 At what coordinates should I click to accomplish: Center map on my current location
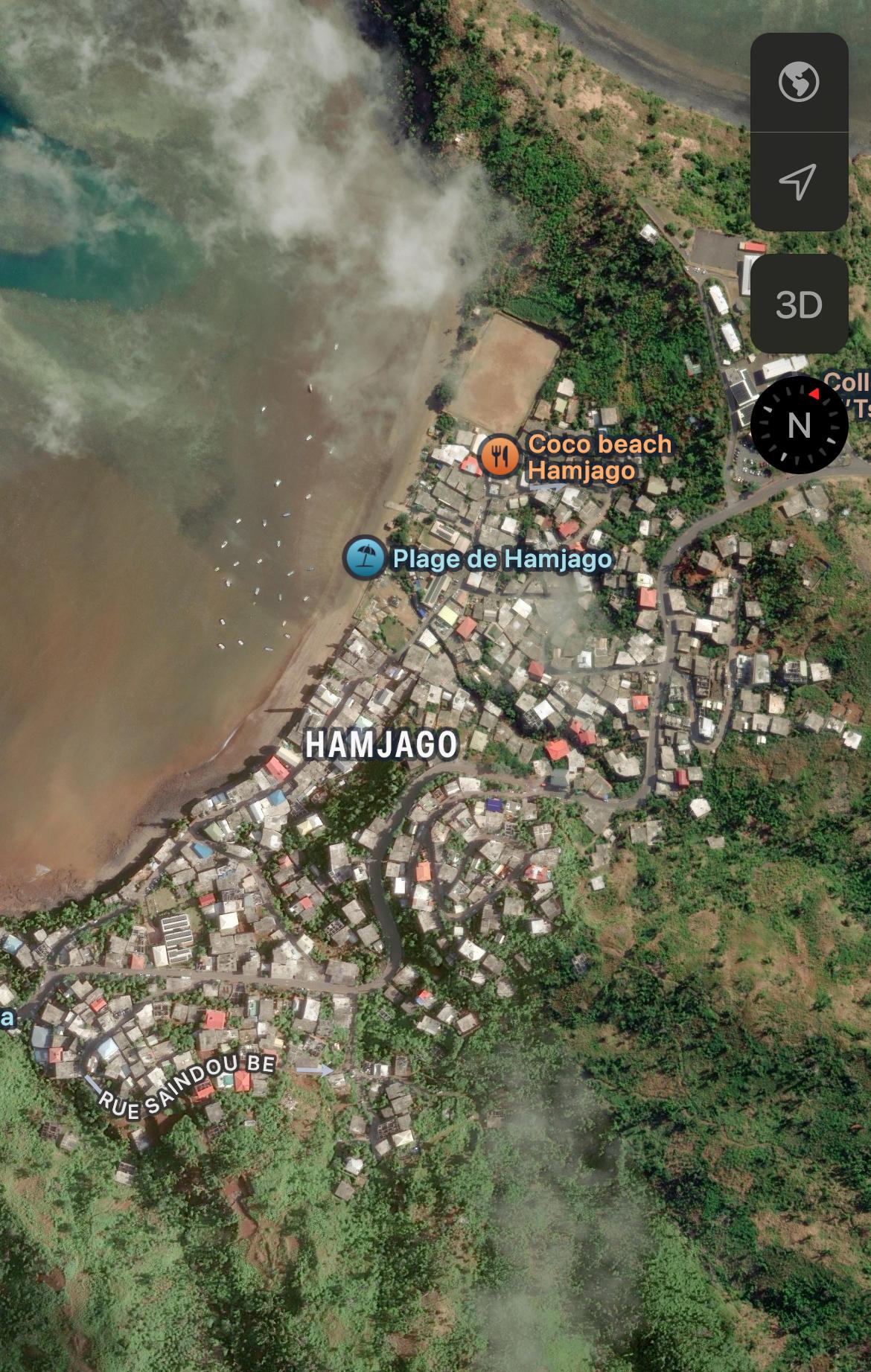(x=798, y=182)
